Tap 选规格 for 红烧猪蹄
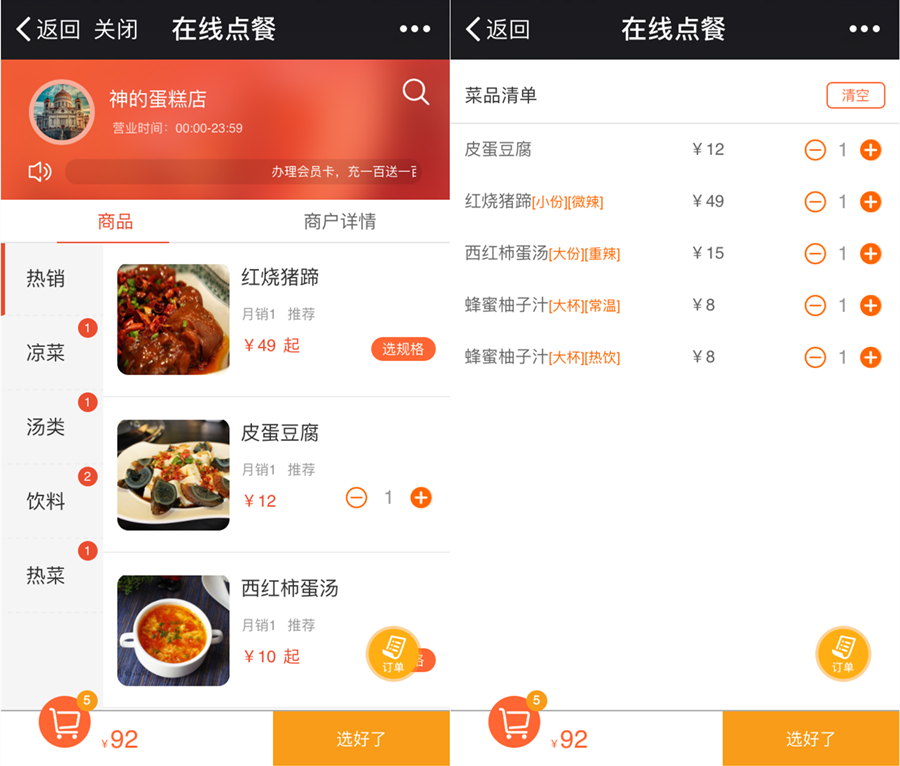The height and width of the screenshot is (766, 900). (403, 349)
